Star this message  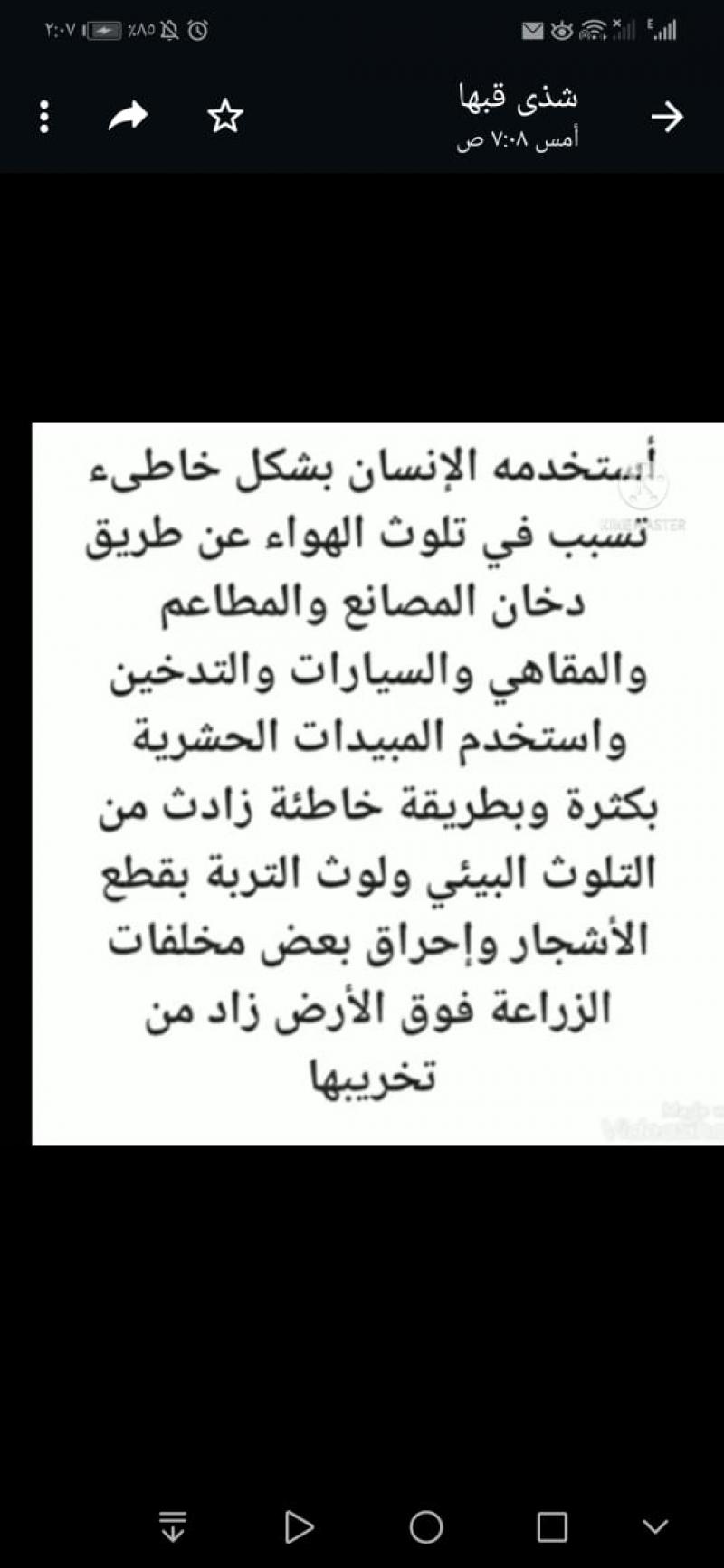pyautogui.click(x=224, y=117)
